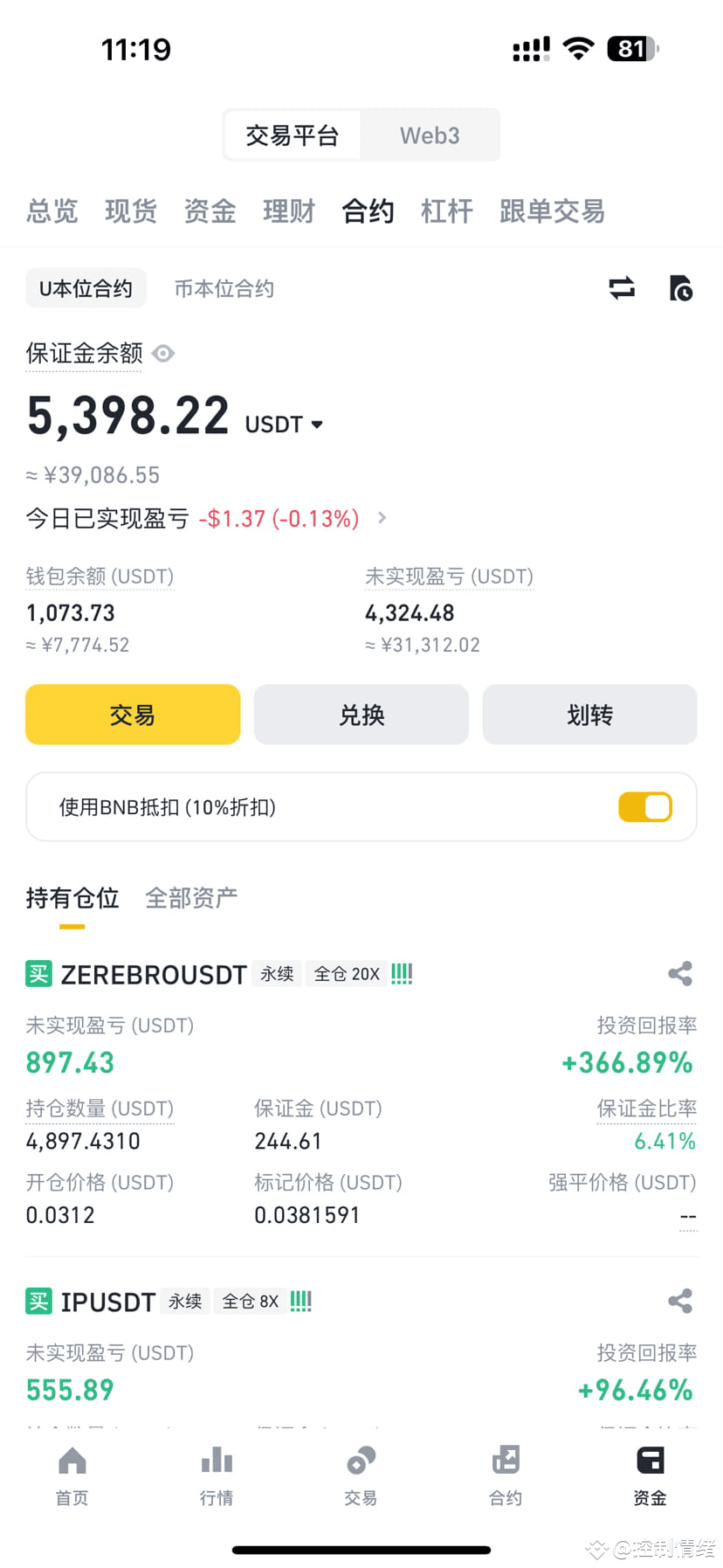The height and width of the screenshot is (1568, 723).
Task: Click the transfer/swap arrows icon near 币本位合约
Action: [x=621, y=288]
